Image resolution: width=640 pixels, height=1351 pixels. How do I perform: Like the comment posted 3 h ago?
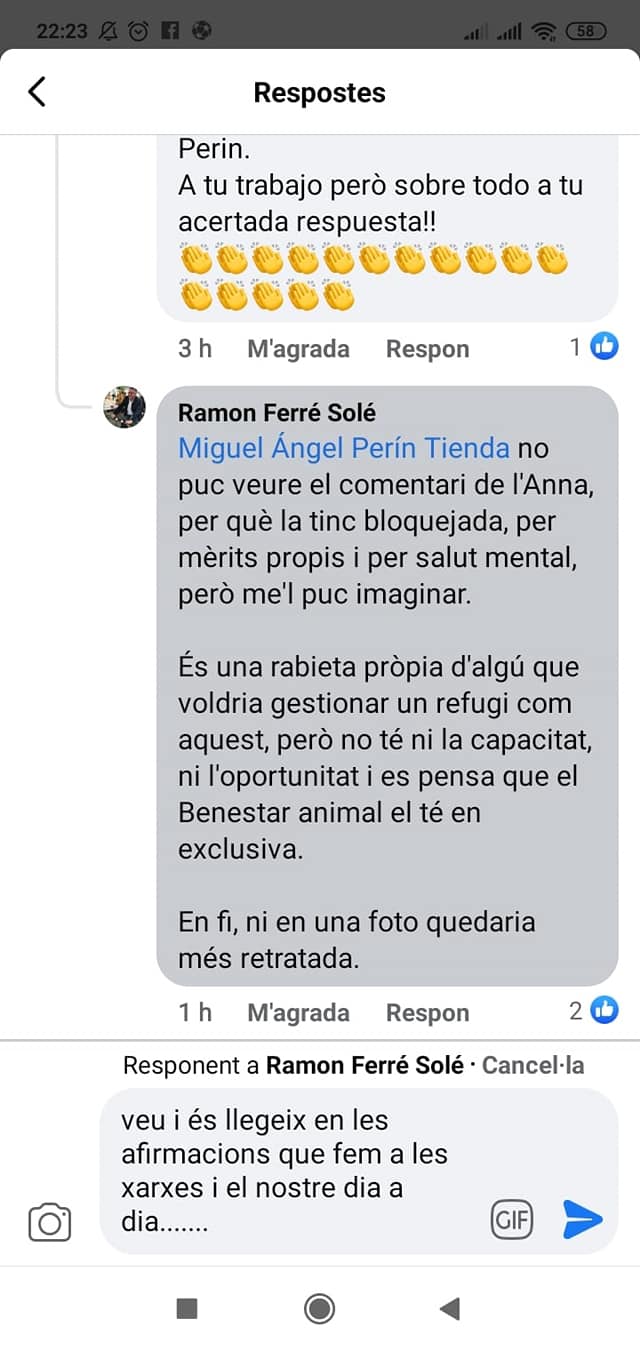pyautogui.click(x=298, y=349)
